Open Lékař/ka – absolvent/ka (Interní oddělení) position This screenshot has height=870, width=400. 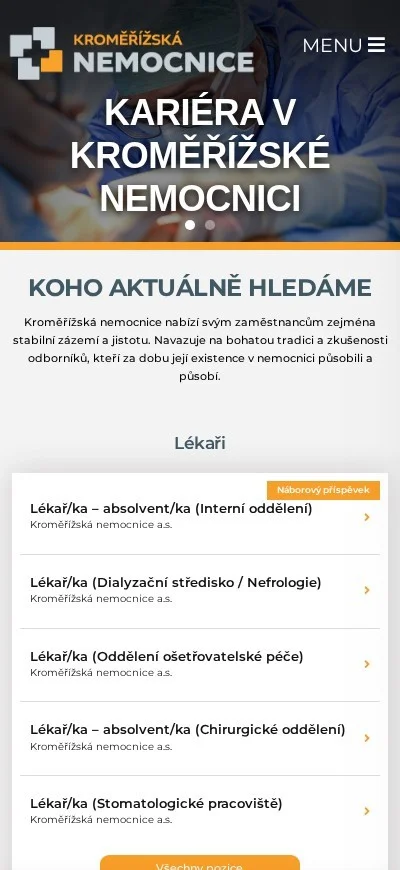tap(200, 516)
